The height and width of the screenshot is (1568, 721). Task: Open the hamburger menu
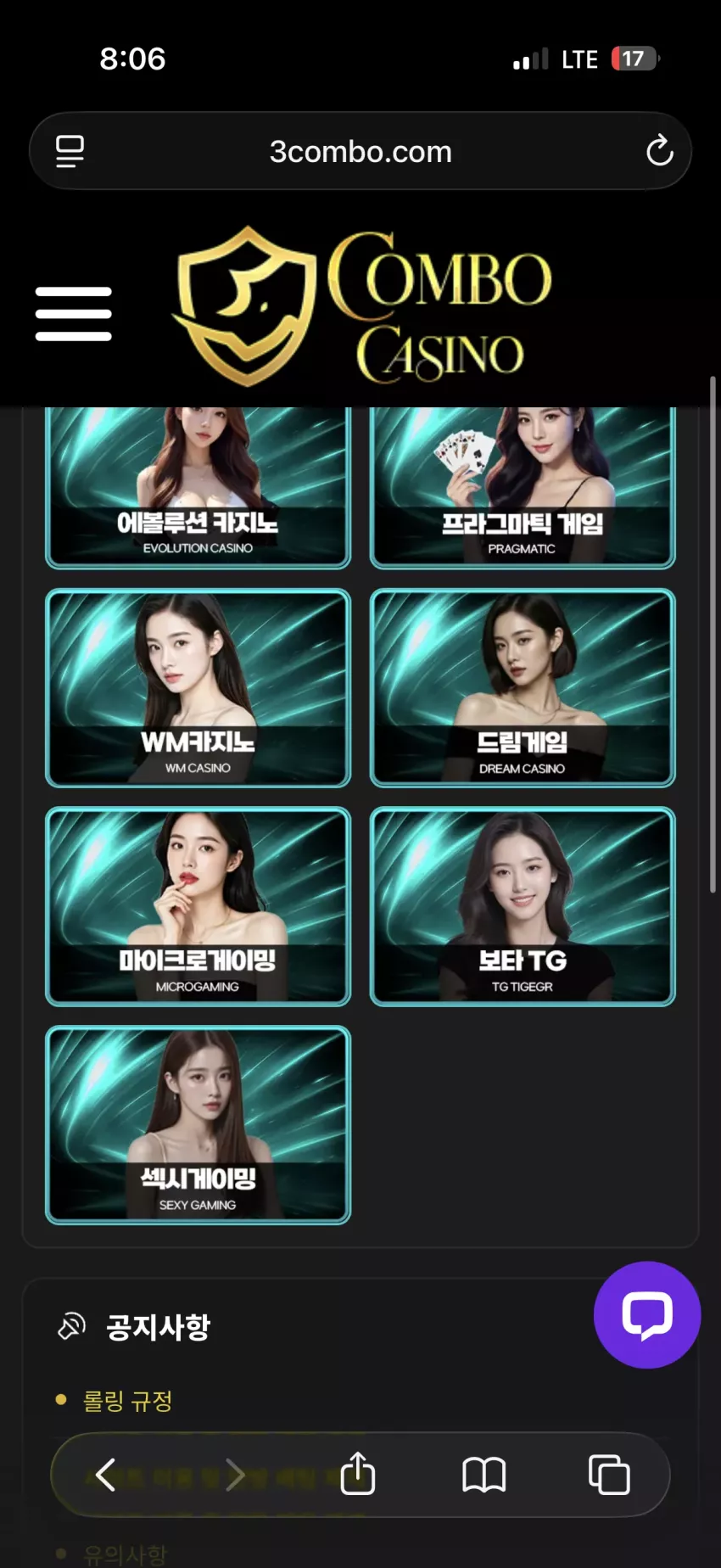tap(73, 313)
